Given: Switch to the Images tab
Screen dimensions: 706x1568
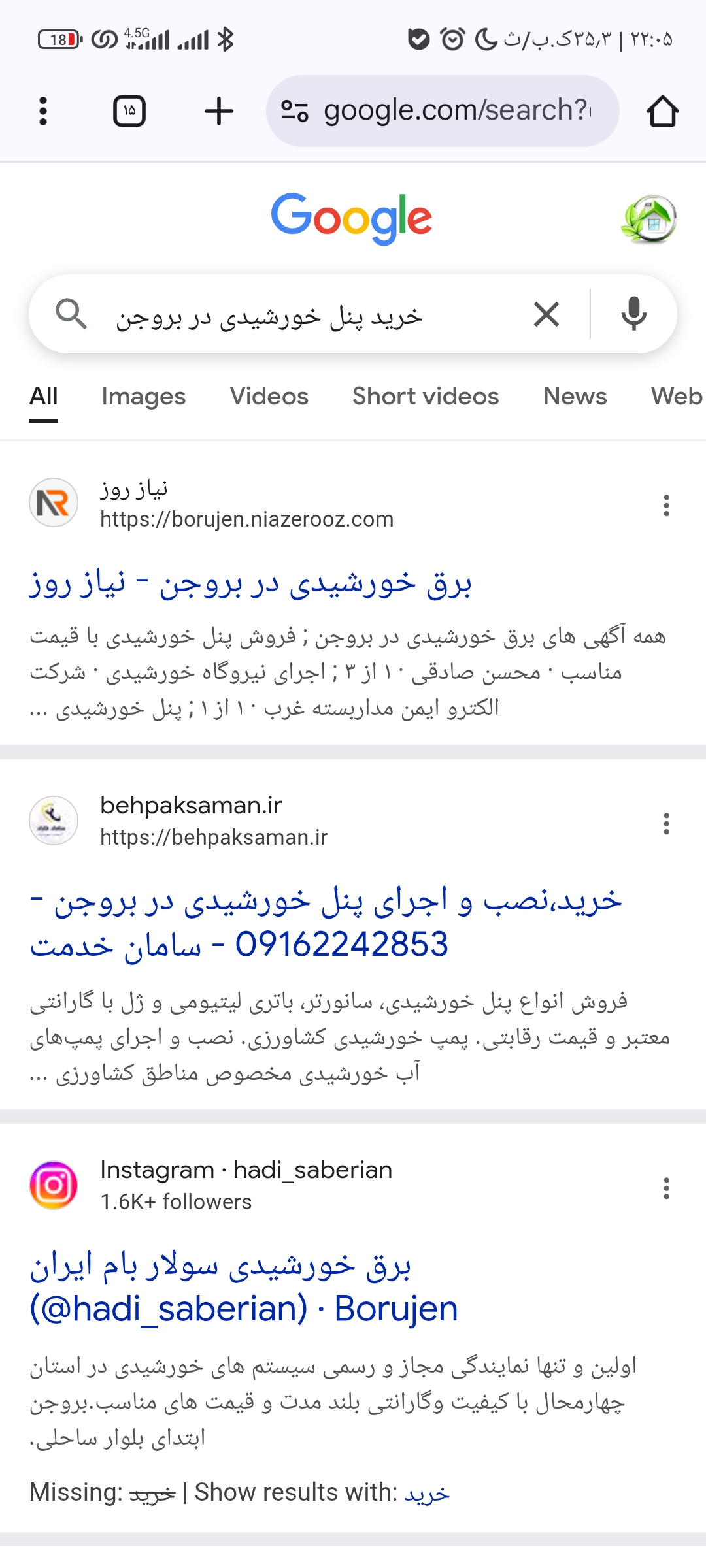Looking at the screenshot, I should click(x=143, y=397).
